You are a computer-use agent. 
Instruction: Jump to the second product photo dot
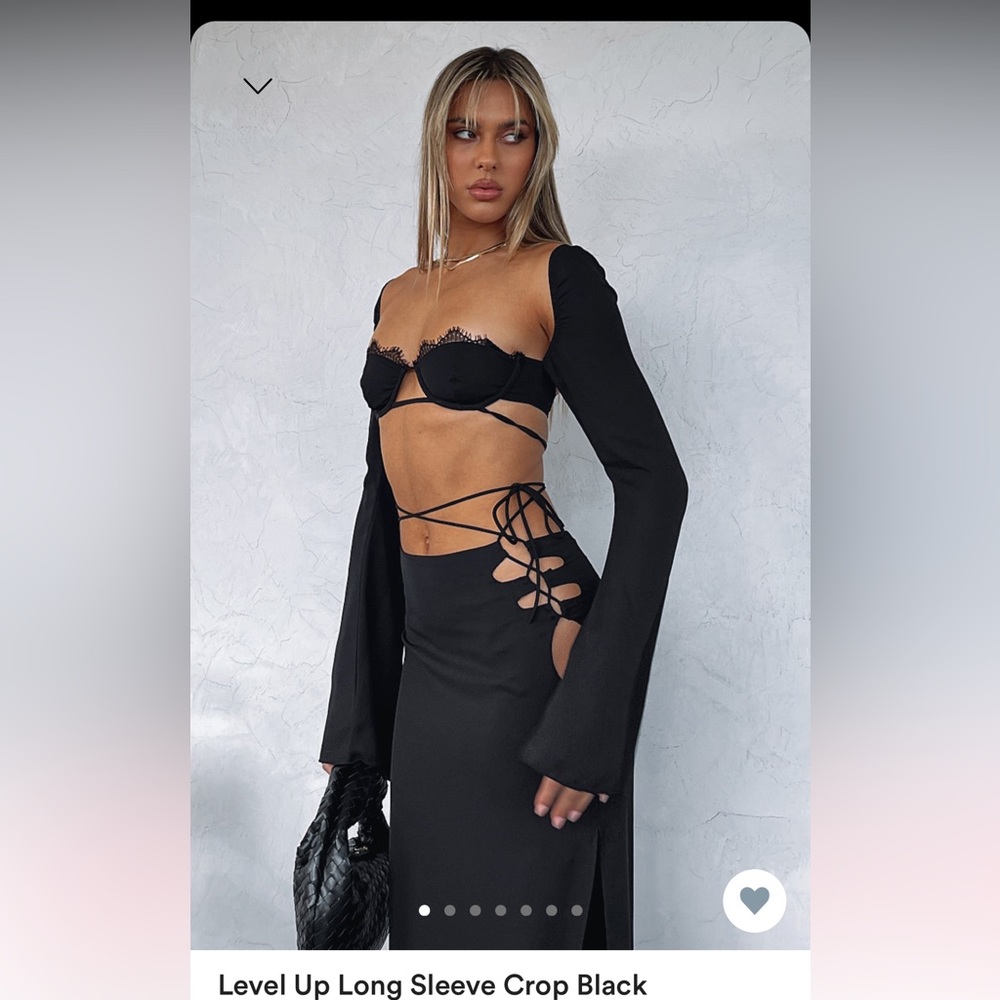450,910
